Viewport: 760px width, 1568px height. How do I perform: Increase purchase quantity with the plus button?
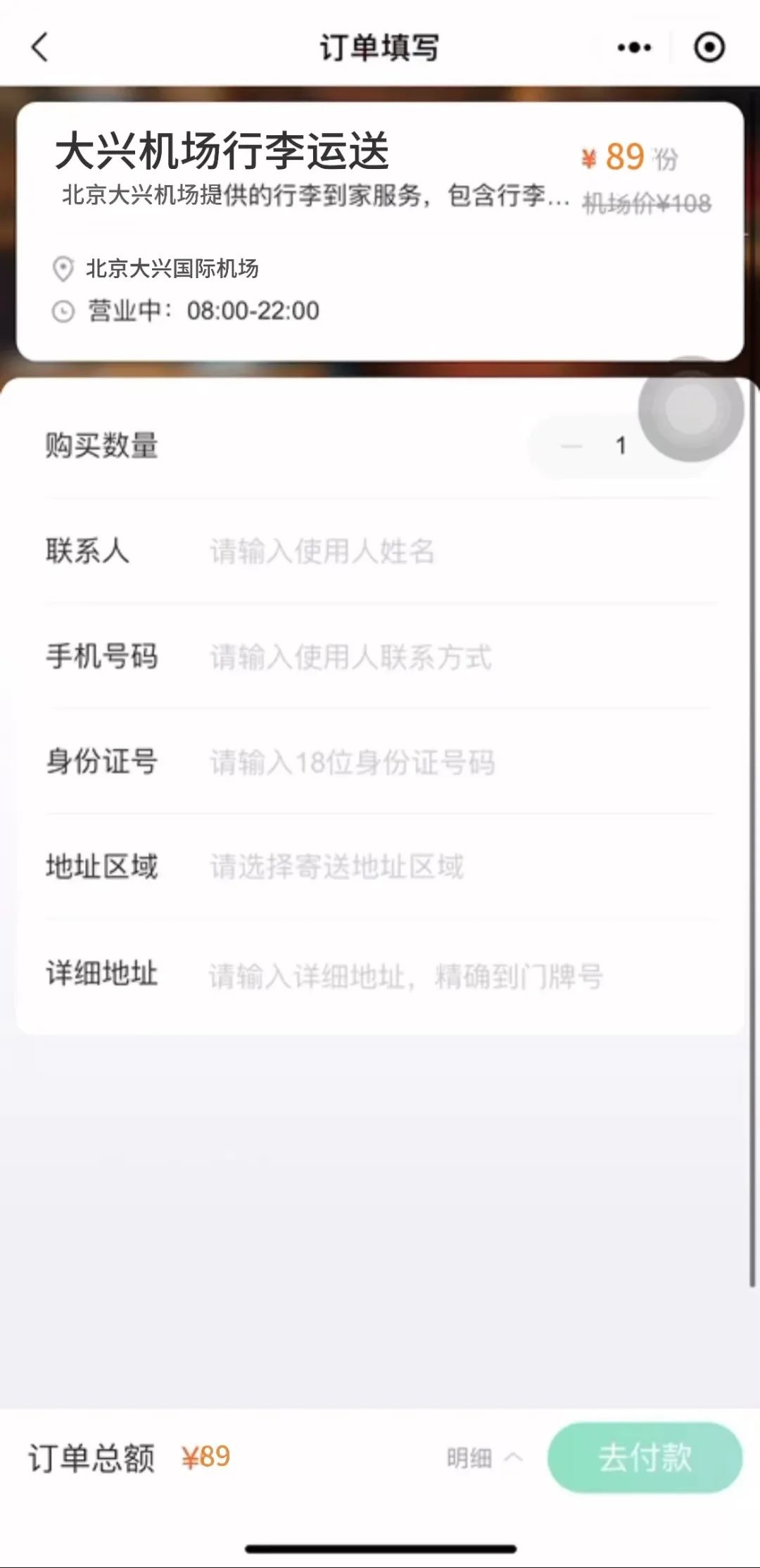[x=677, y=444]
